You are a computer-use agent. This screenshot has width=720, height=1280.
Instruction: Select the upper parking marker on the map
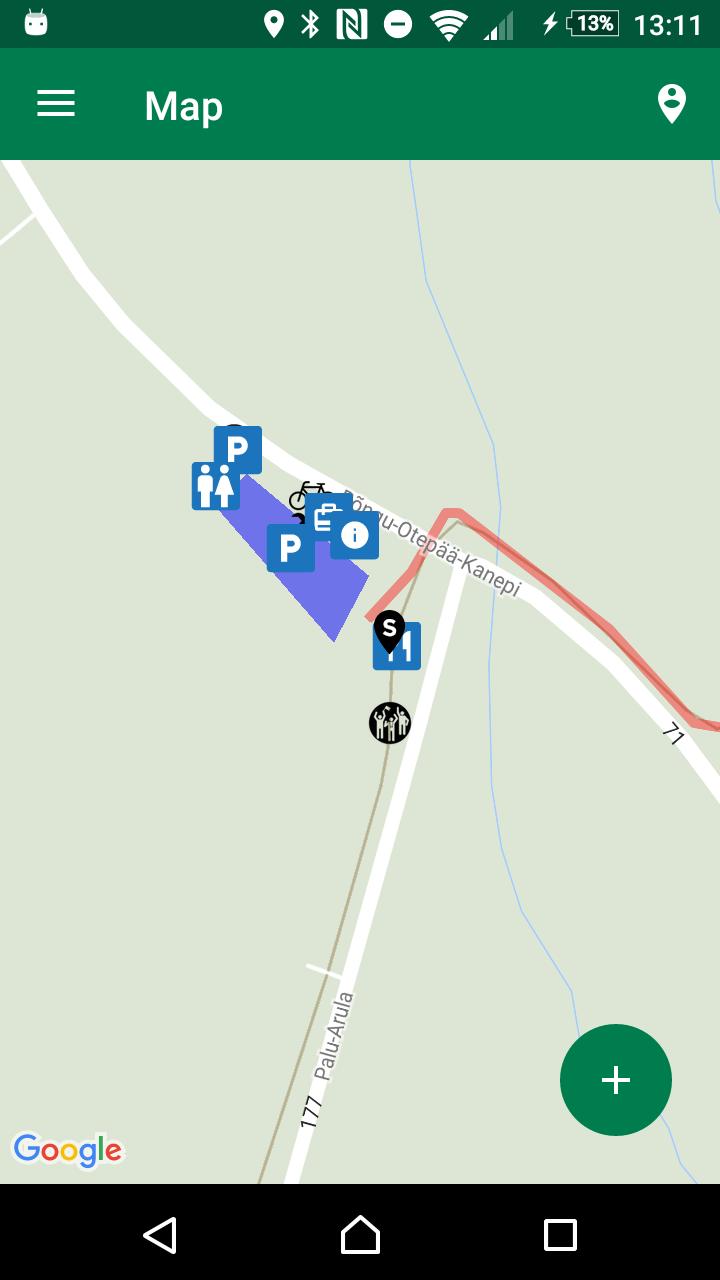(237, 449)
